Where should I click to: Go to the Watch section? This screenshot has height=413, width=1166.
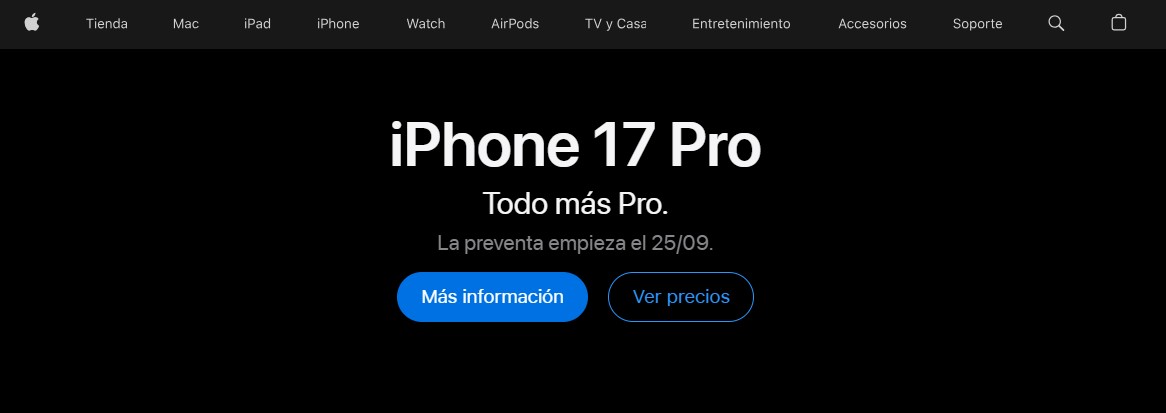426,24
